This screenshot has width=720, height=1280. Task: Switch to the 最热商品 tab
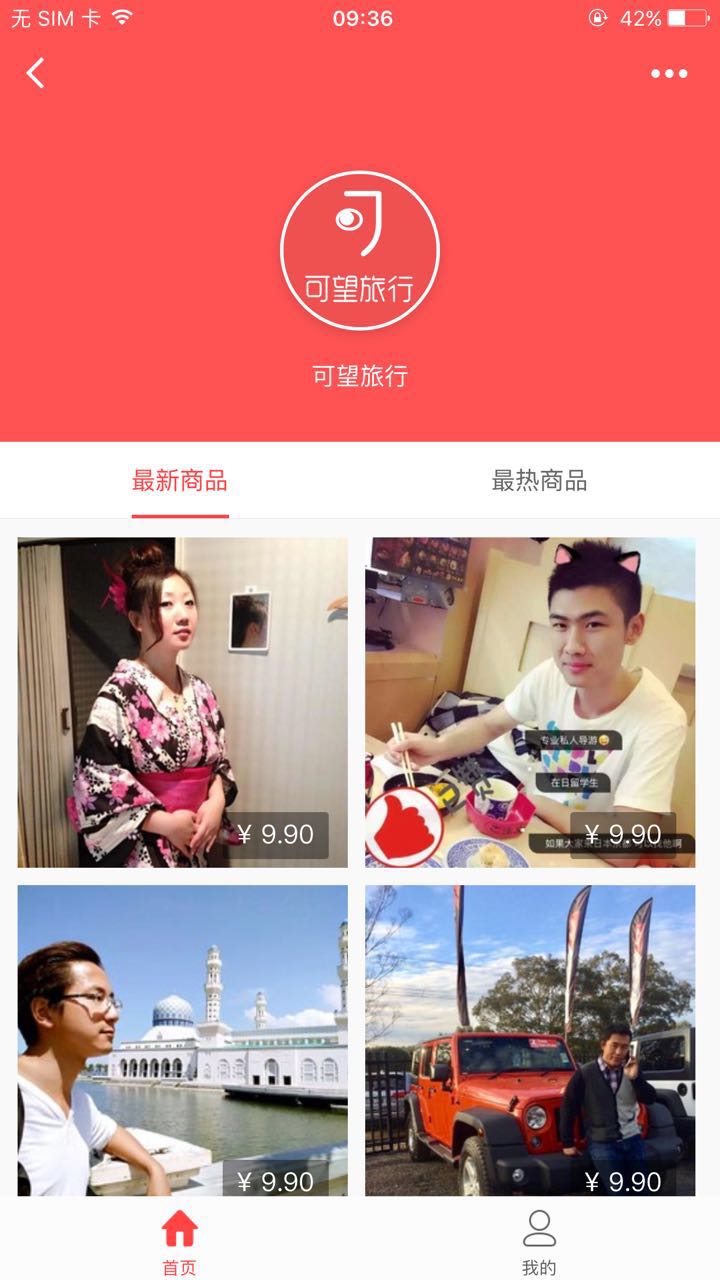click(x=539, y=481)
